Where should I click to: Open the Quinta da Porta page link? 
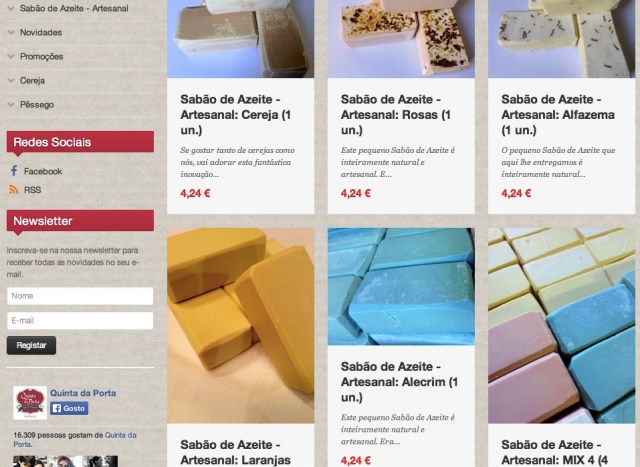(84, 393)
